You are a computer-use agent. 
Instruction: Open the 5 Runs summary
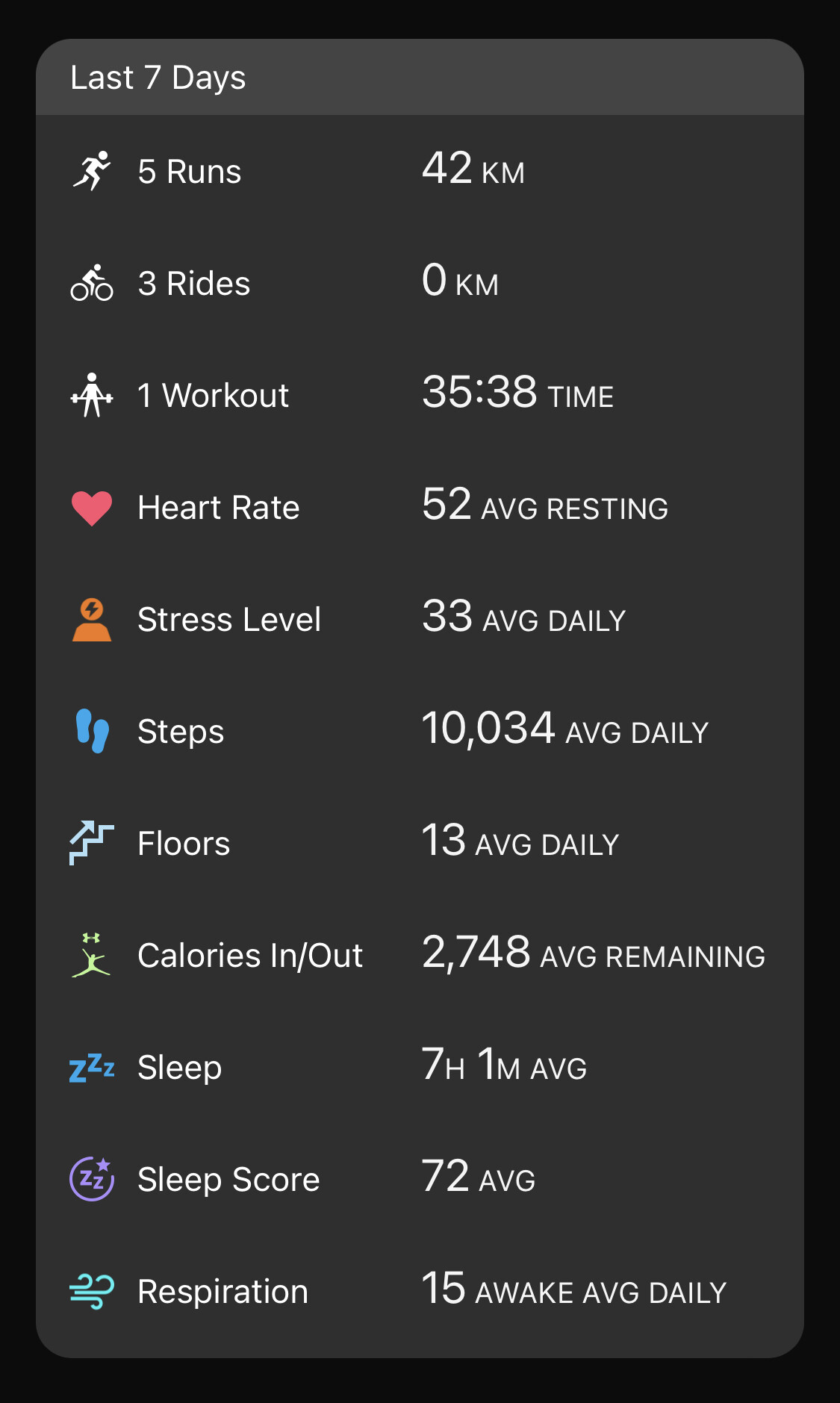[420, 171]
